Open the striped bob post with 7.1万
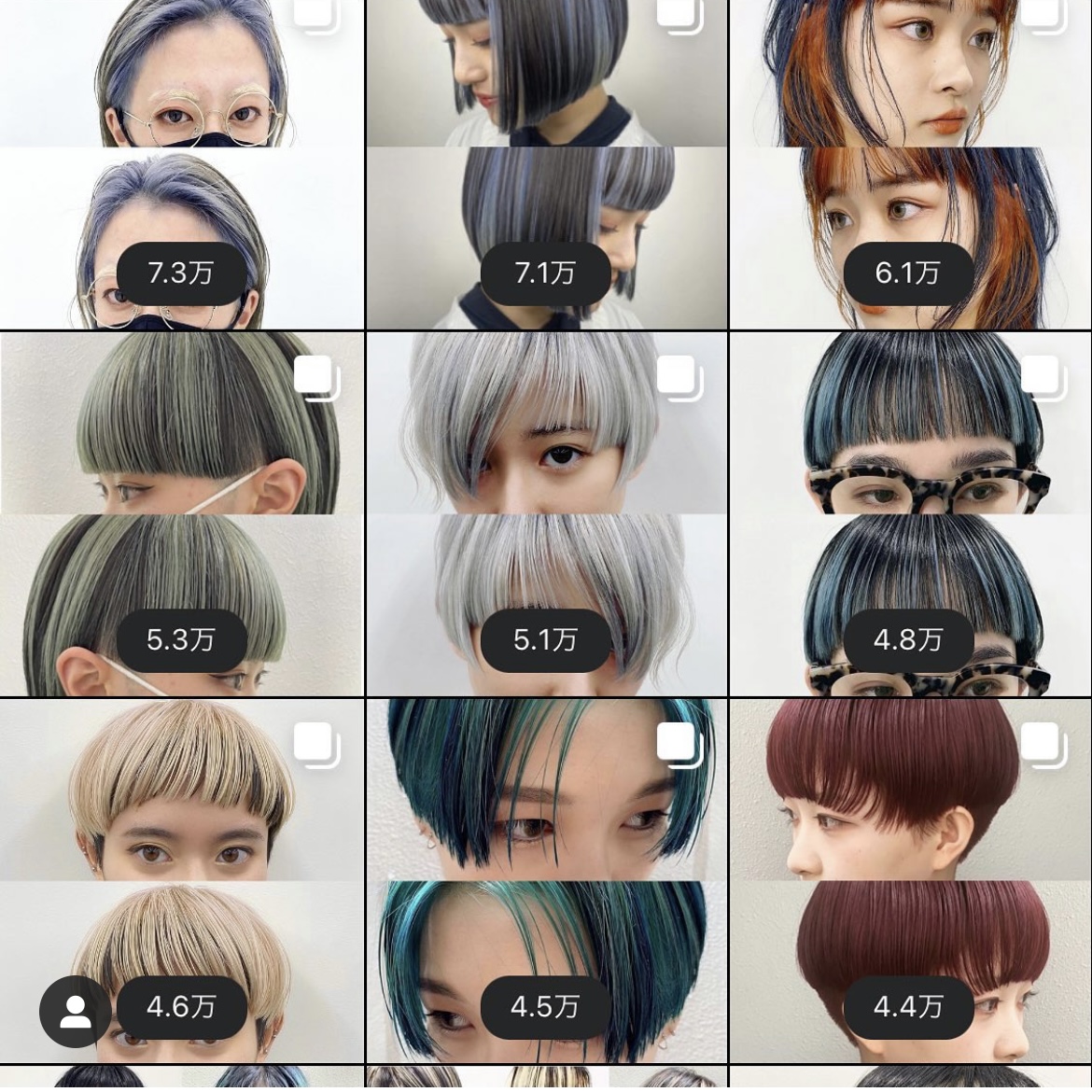This screenshot has width=1092, height=1092. 546,163
